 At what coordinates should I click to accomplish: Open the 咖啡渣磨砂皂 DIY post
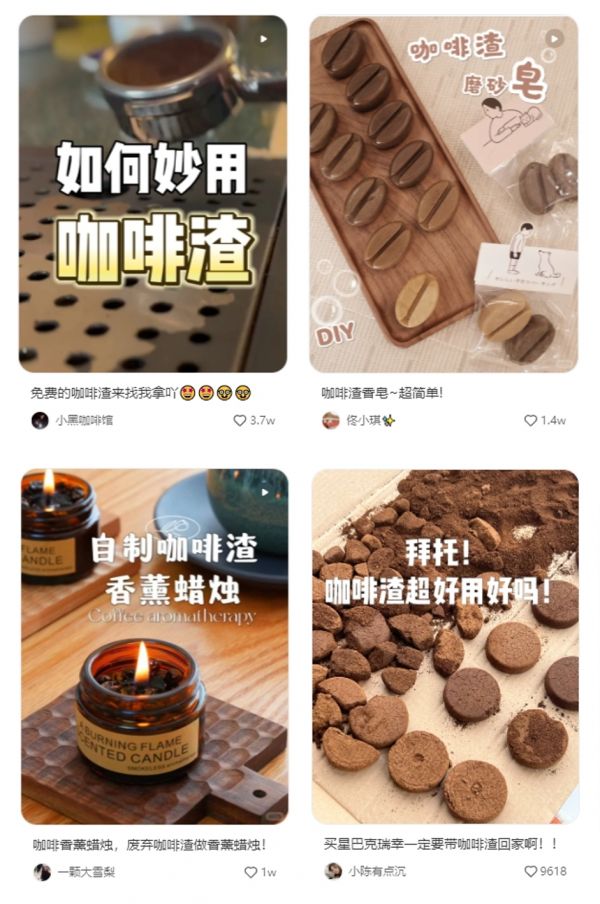coord(444,195)
